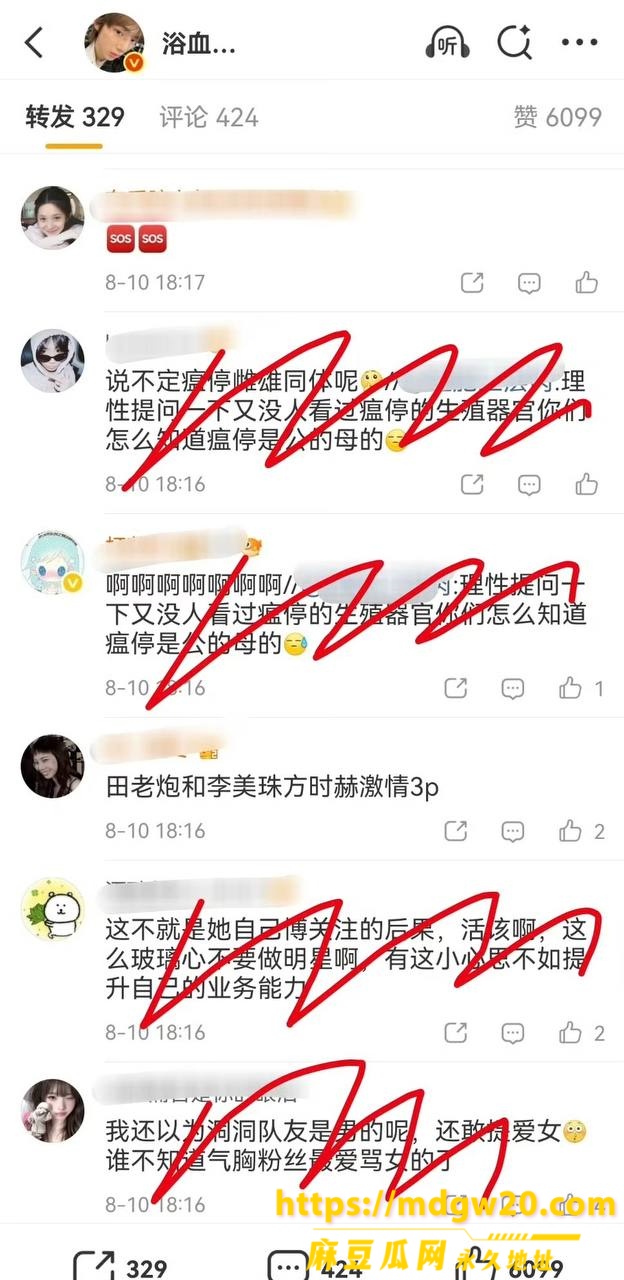The height and width of the screenshot is (1280, 624).
Task: Like the SOS repost from 8-10 18:17
Action: 587,283
